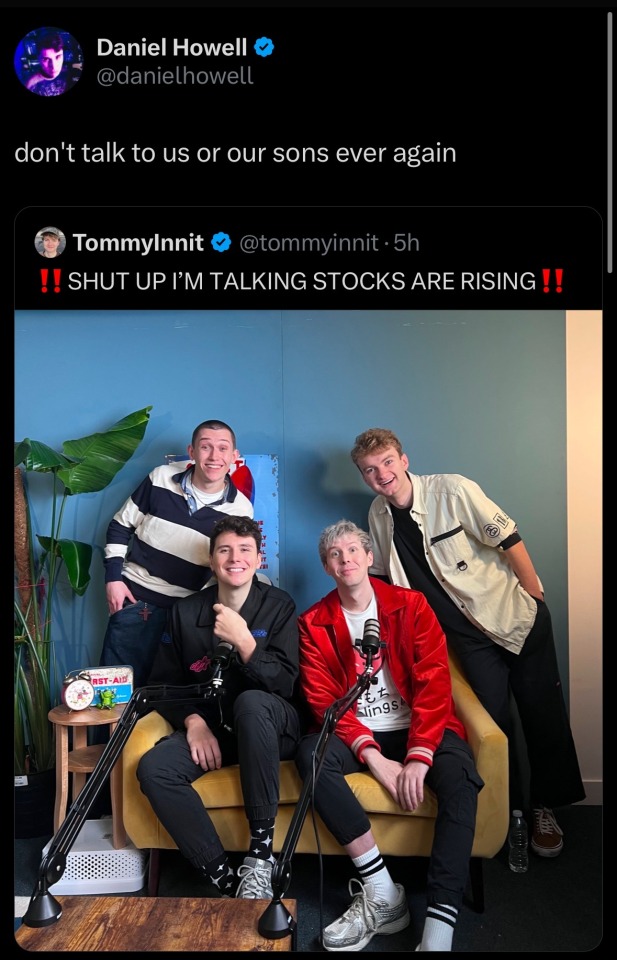Open the @danielhowell profile from the name
This screenshot has height=960, width=617.
(172, 47)
